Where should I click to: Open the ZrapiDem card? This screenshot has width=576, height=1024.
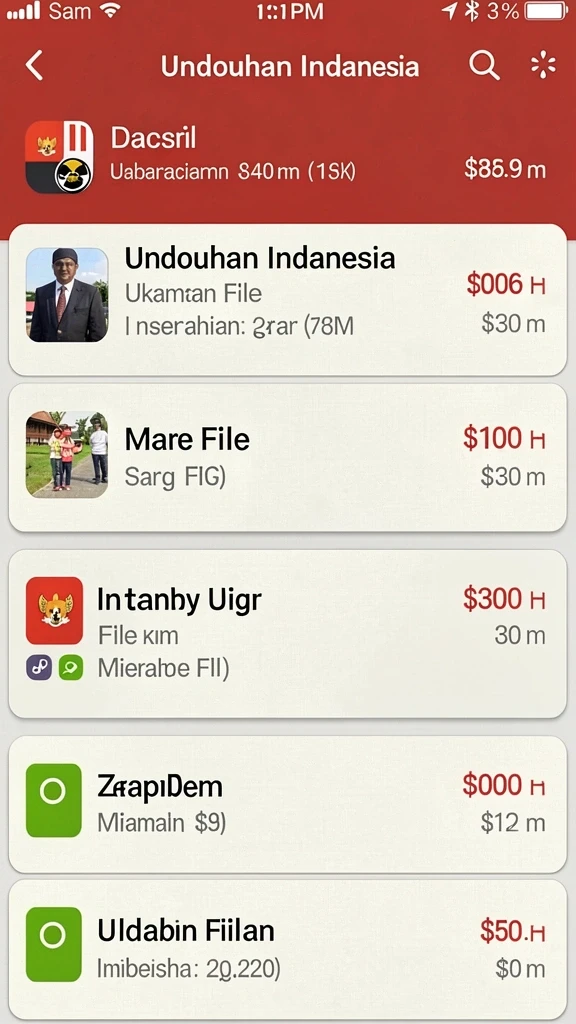[x=288, y=804]
